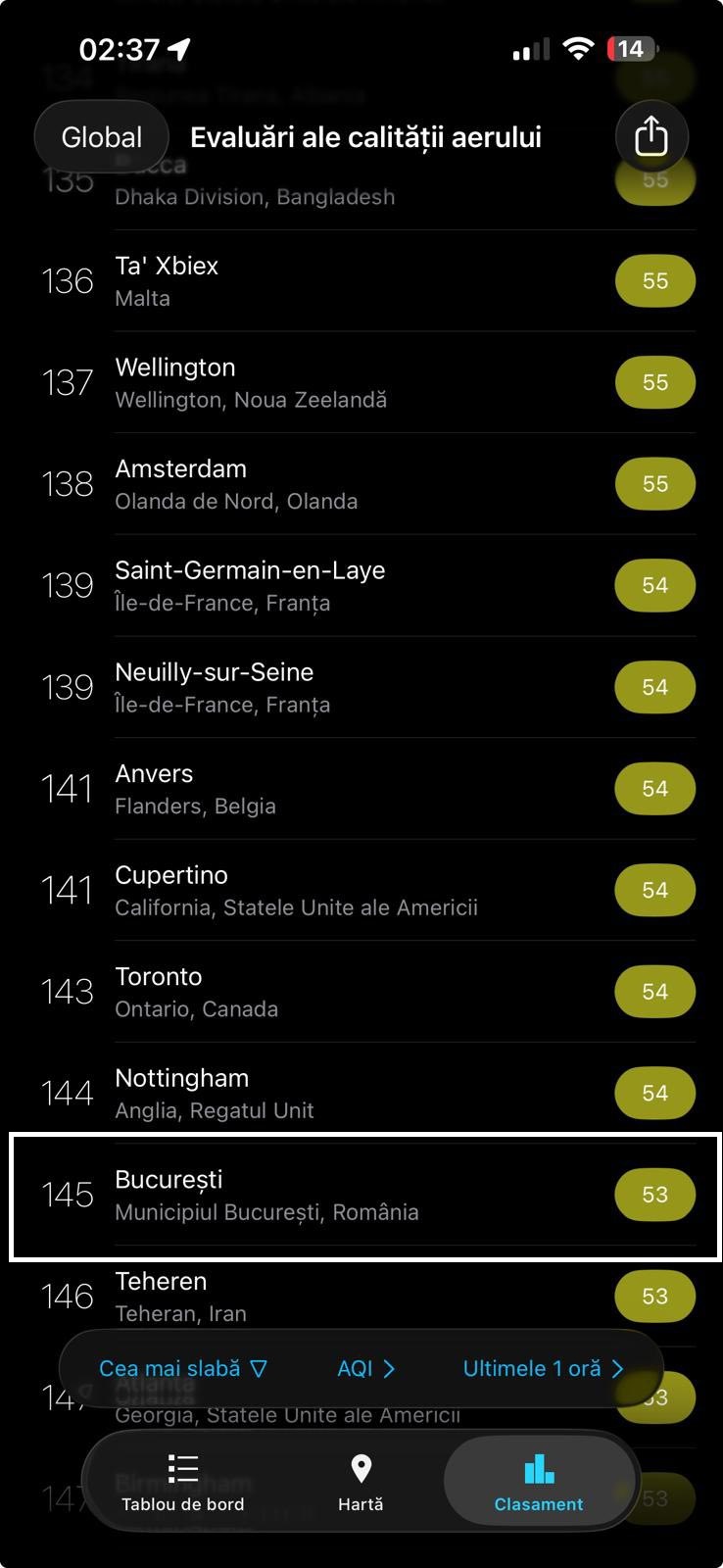Tap the share icon at top right
723x1568 pixels.
click(x=651, y=137)
